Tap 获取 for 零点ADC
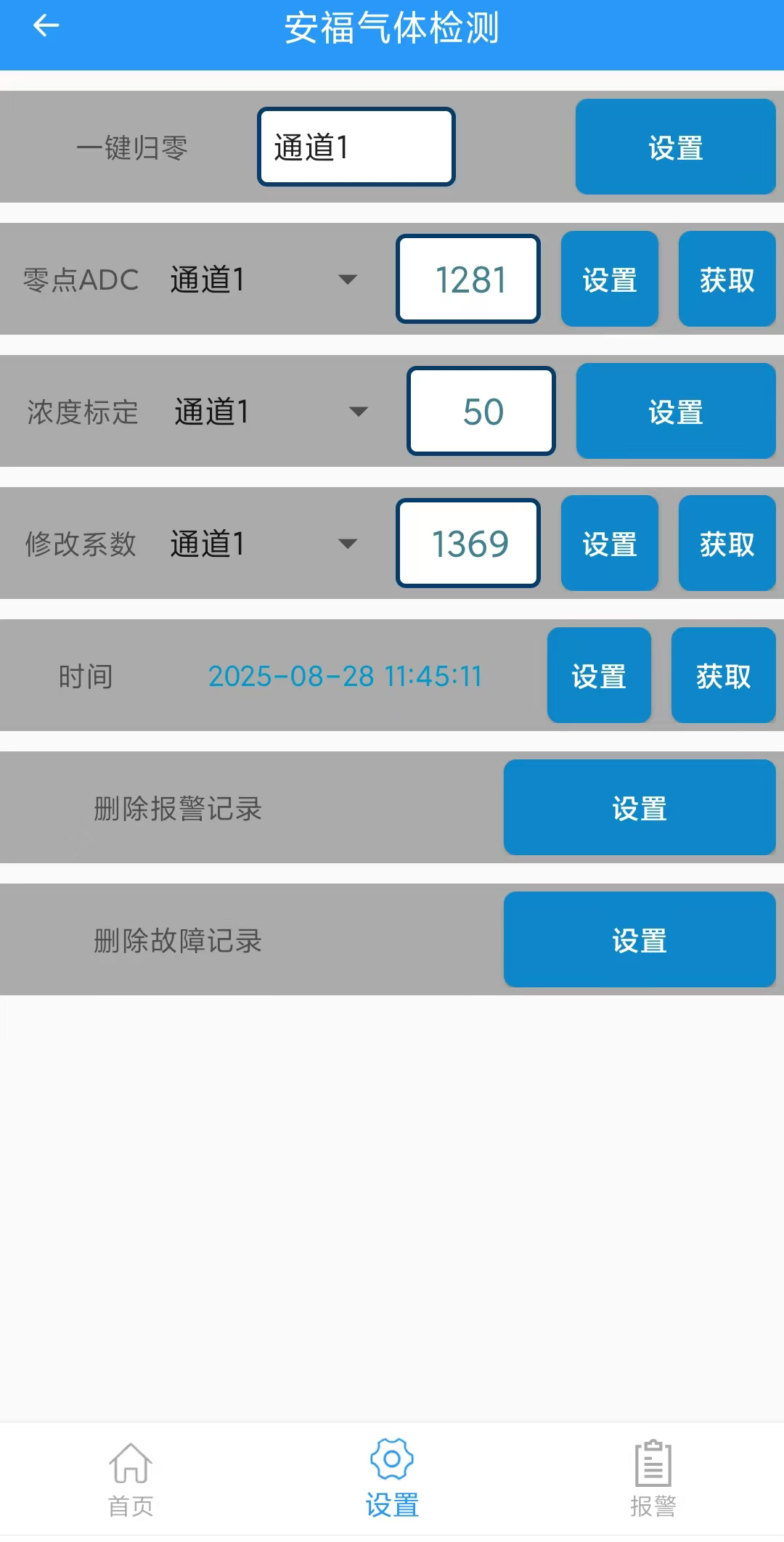The width and height of the screenshot is (784, 1542). point(727,280)
